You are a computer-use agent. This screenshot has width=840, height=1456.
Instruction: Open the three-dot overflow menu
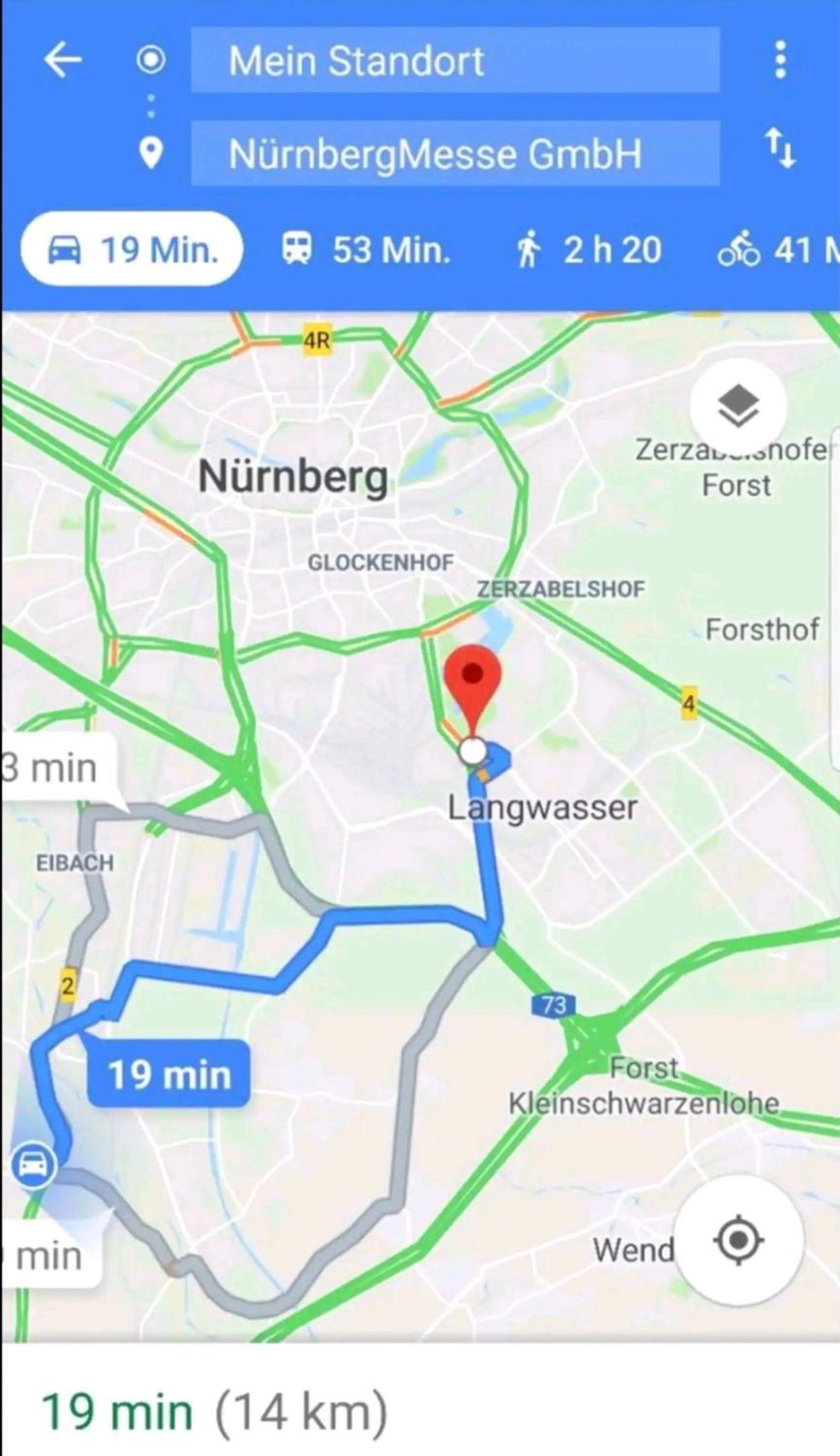click(780, 60)
